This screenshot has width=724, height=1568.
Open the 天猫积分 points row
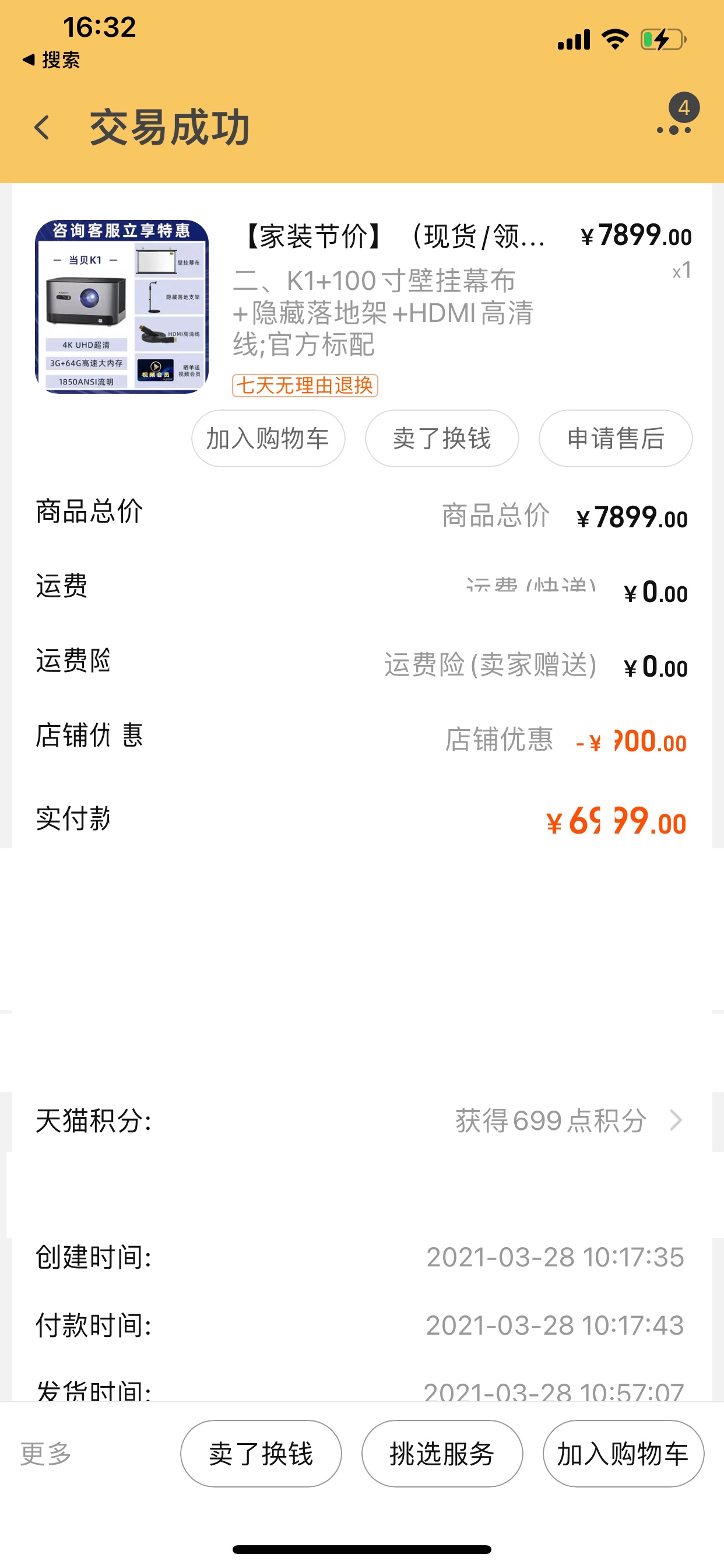[362, 1121]
